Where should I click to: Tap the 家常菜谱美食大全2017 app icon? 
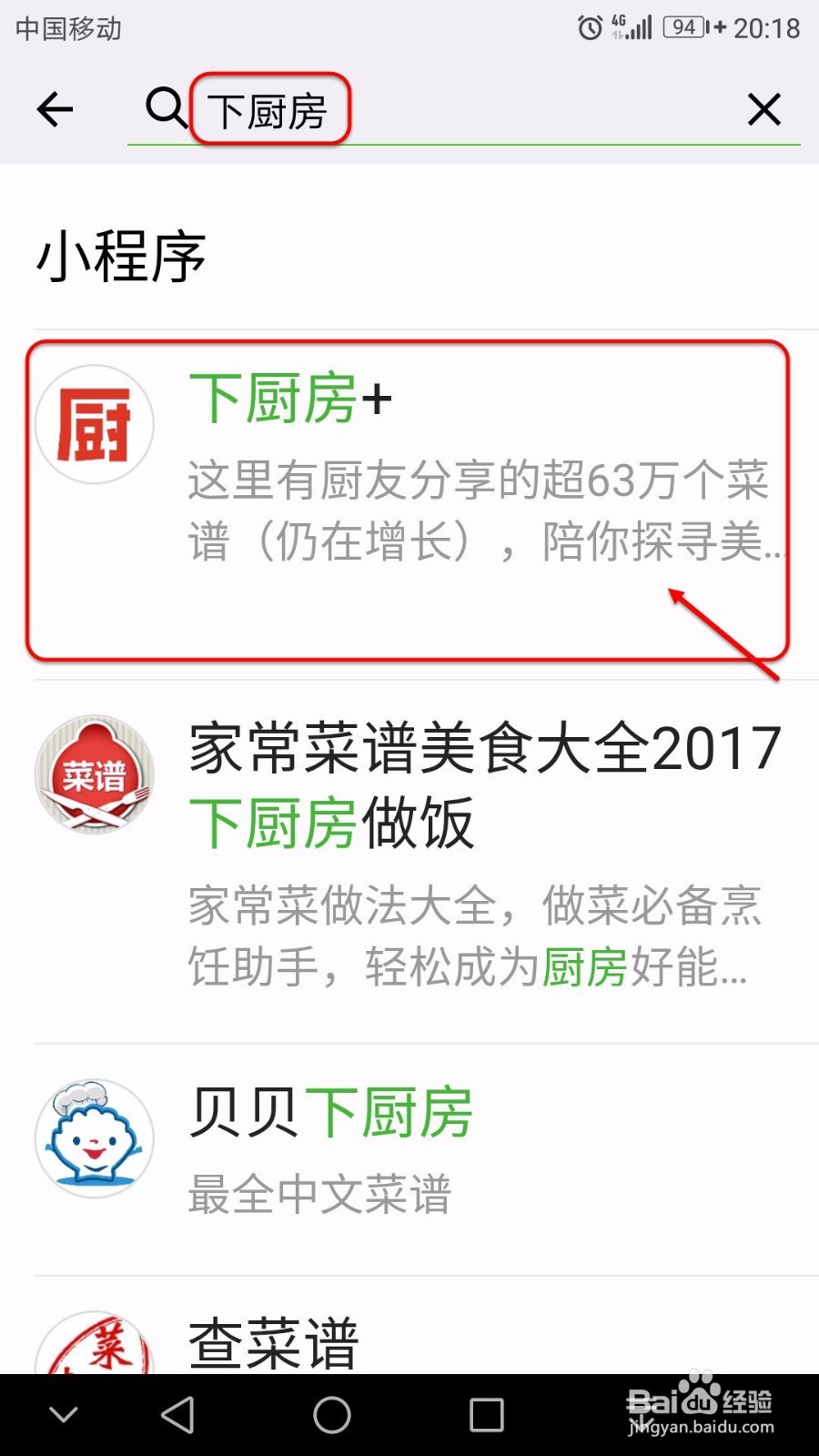tap(94, 773)
